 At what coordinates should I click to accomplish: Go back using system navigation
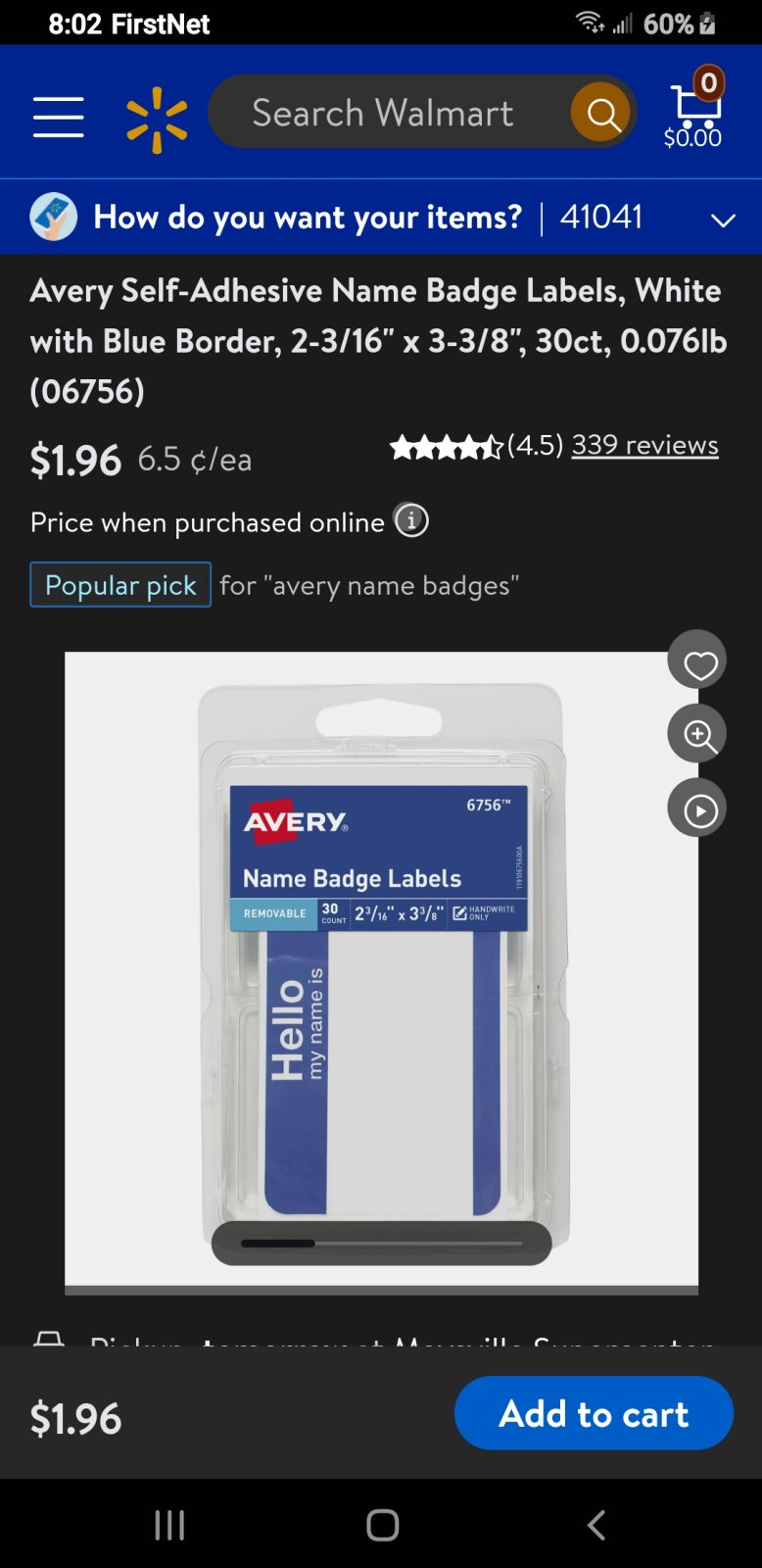[595, 1525]
